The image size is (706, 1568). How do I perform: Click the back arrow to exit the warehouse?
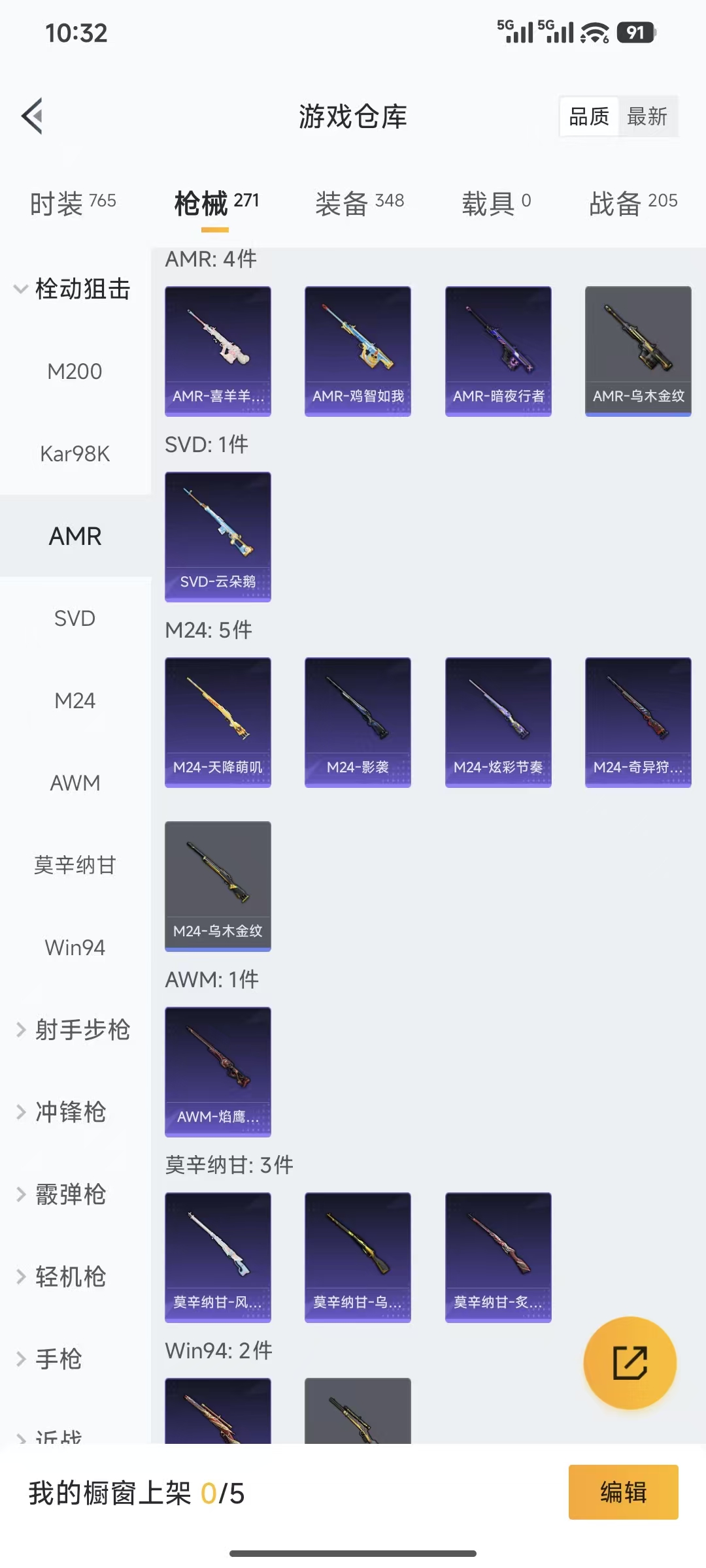[x=31, y=116]
